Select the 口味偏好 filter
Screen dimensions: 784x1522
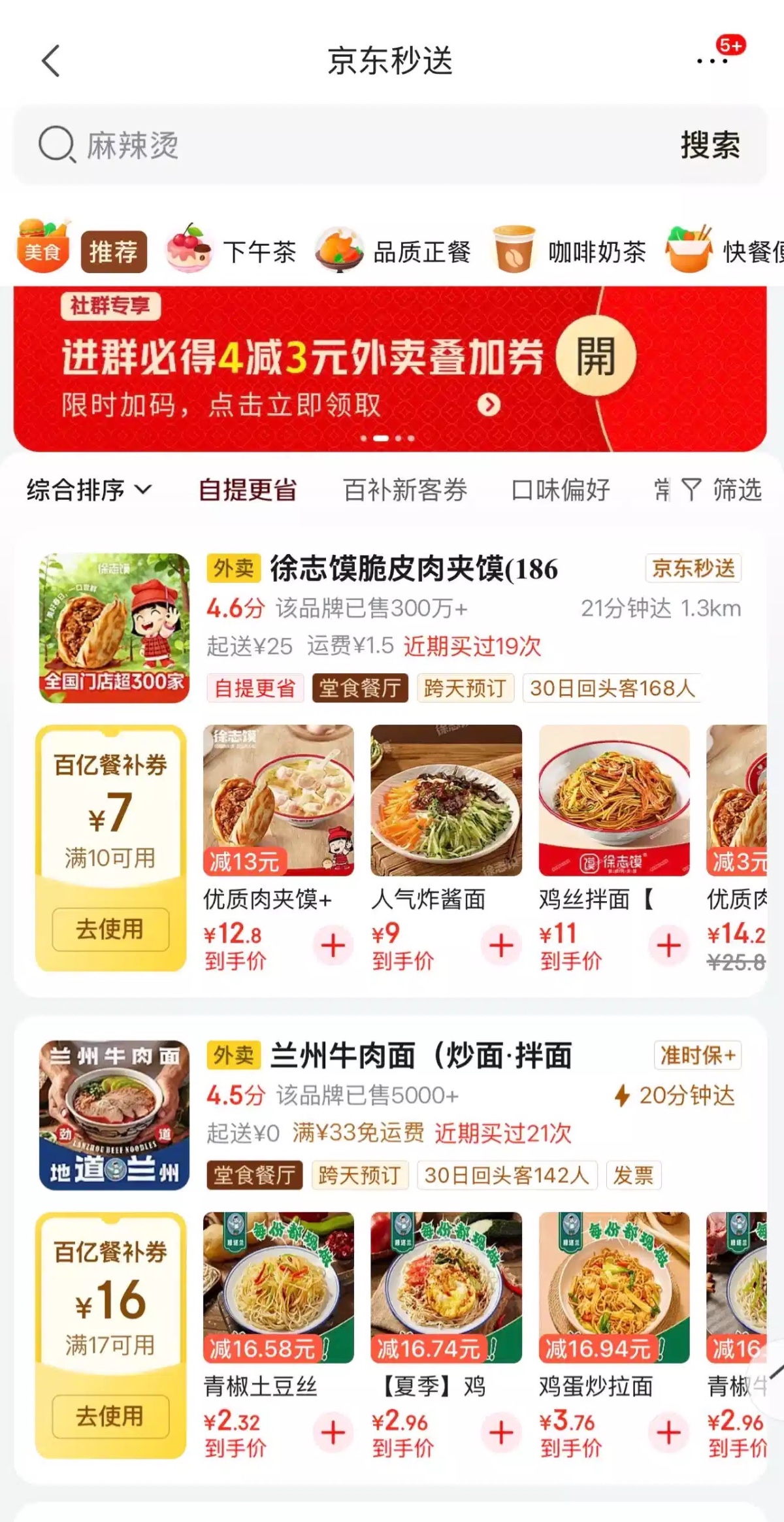[x=561, y=489]
